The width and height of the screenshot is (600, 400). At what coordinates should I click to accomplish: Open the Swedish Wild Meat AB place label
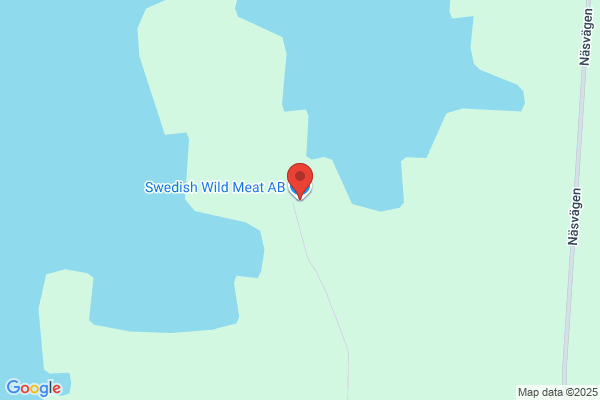point(215,187)
